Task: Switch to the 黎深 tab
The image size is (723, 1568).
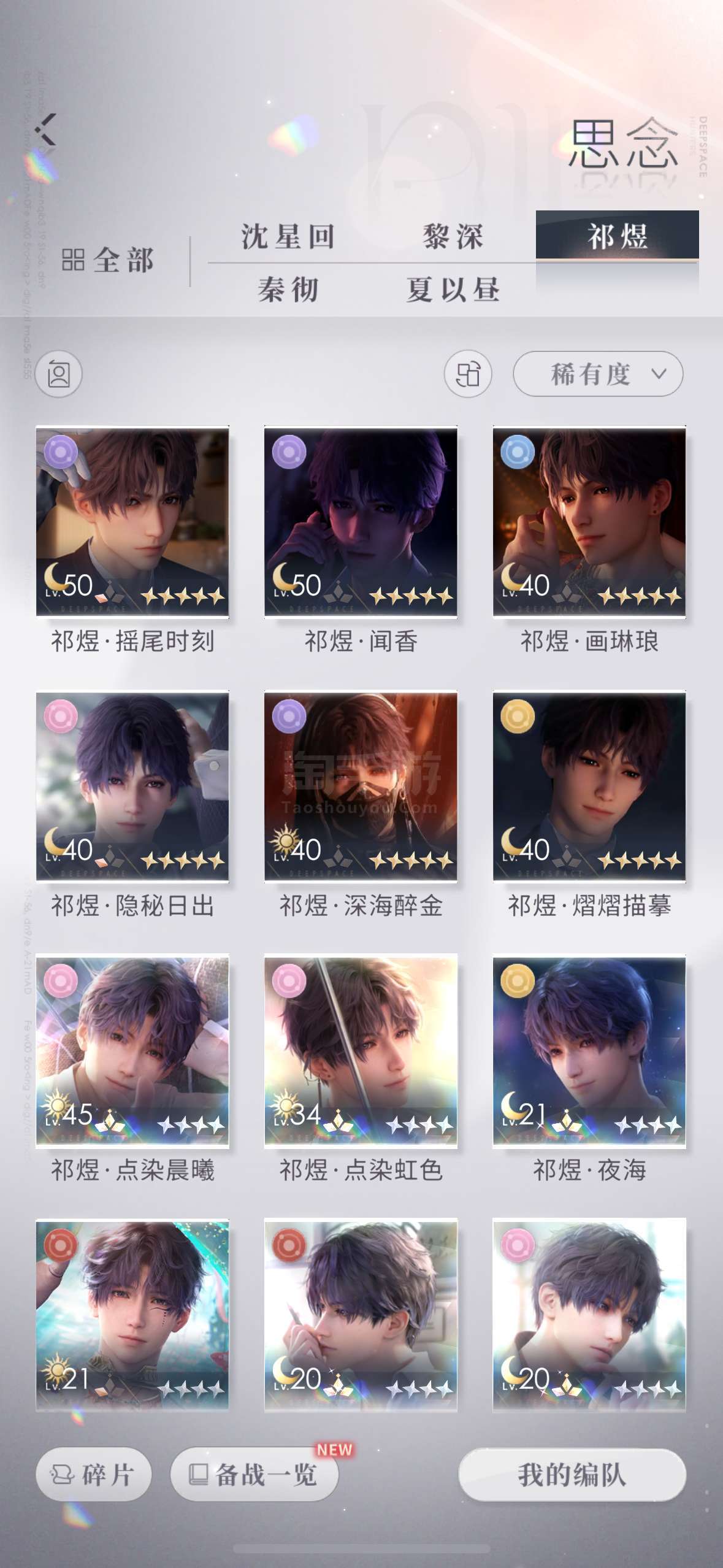Action: pyautogui.click(x=453, y=237)
